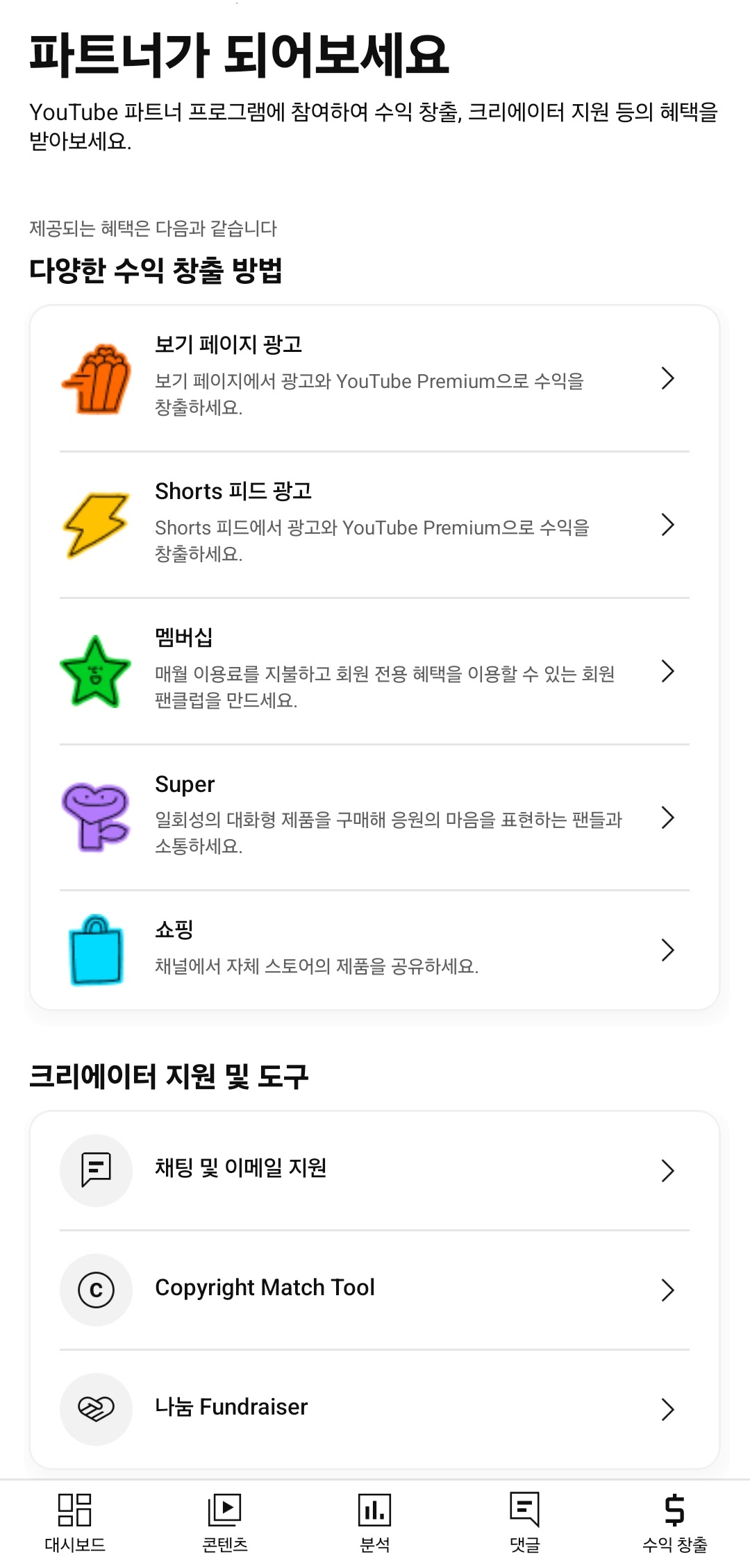This screenshot has height=1568, width=750.
Task: Expand the 멤버십 details chevron
Action: point(668,671)
